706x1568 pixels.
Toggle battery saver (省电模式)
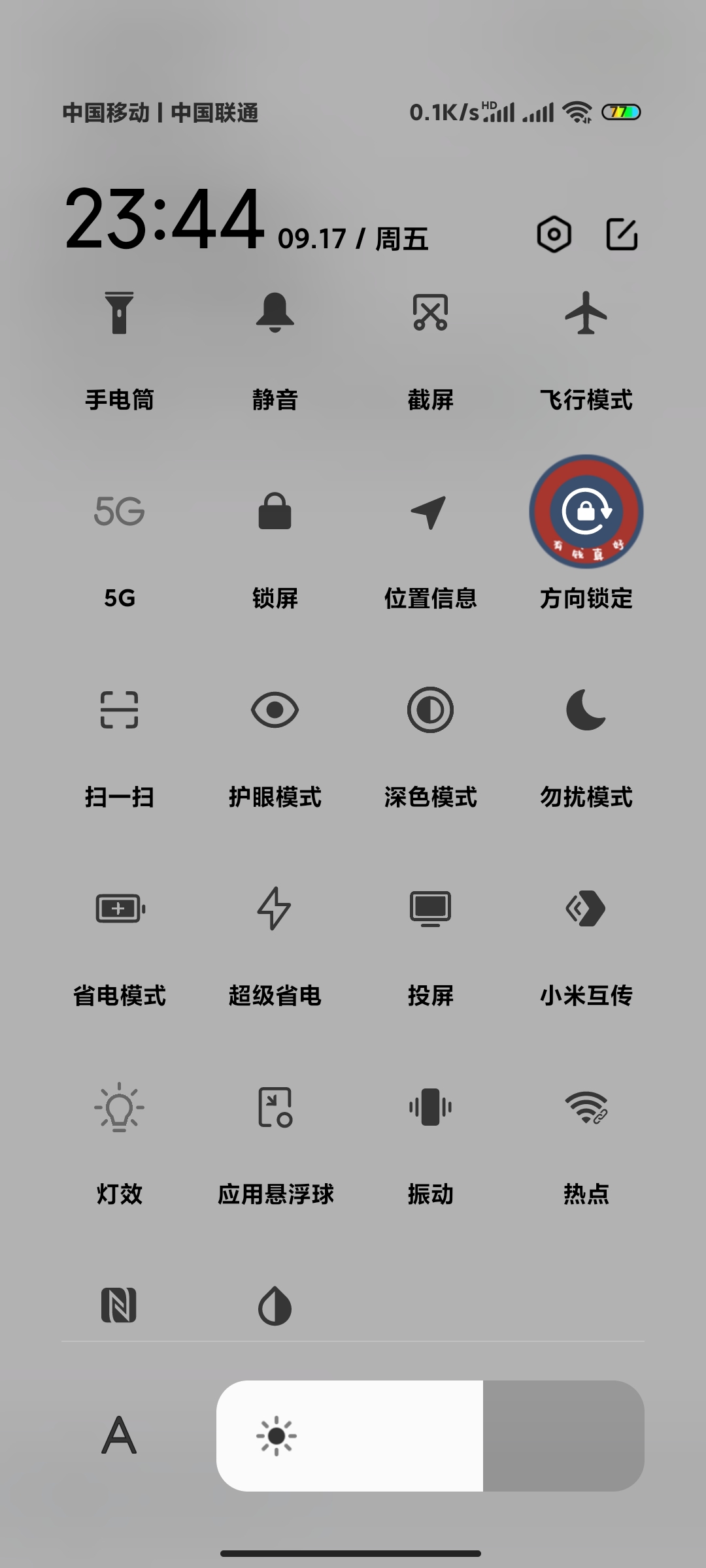(119, 909)
